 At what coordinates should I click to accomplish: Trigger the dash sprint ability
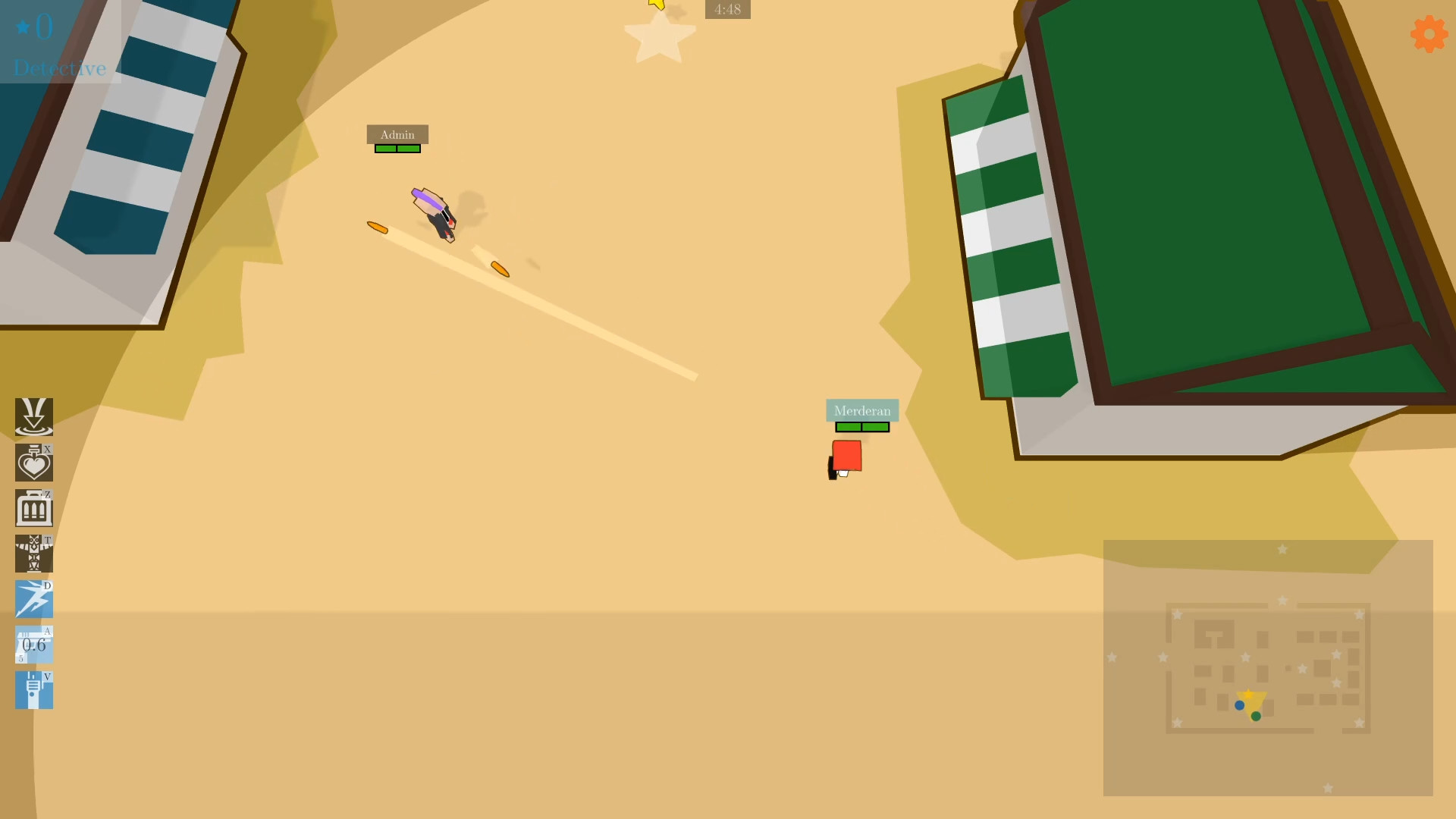pos(34,599)
